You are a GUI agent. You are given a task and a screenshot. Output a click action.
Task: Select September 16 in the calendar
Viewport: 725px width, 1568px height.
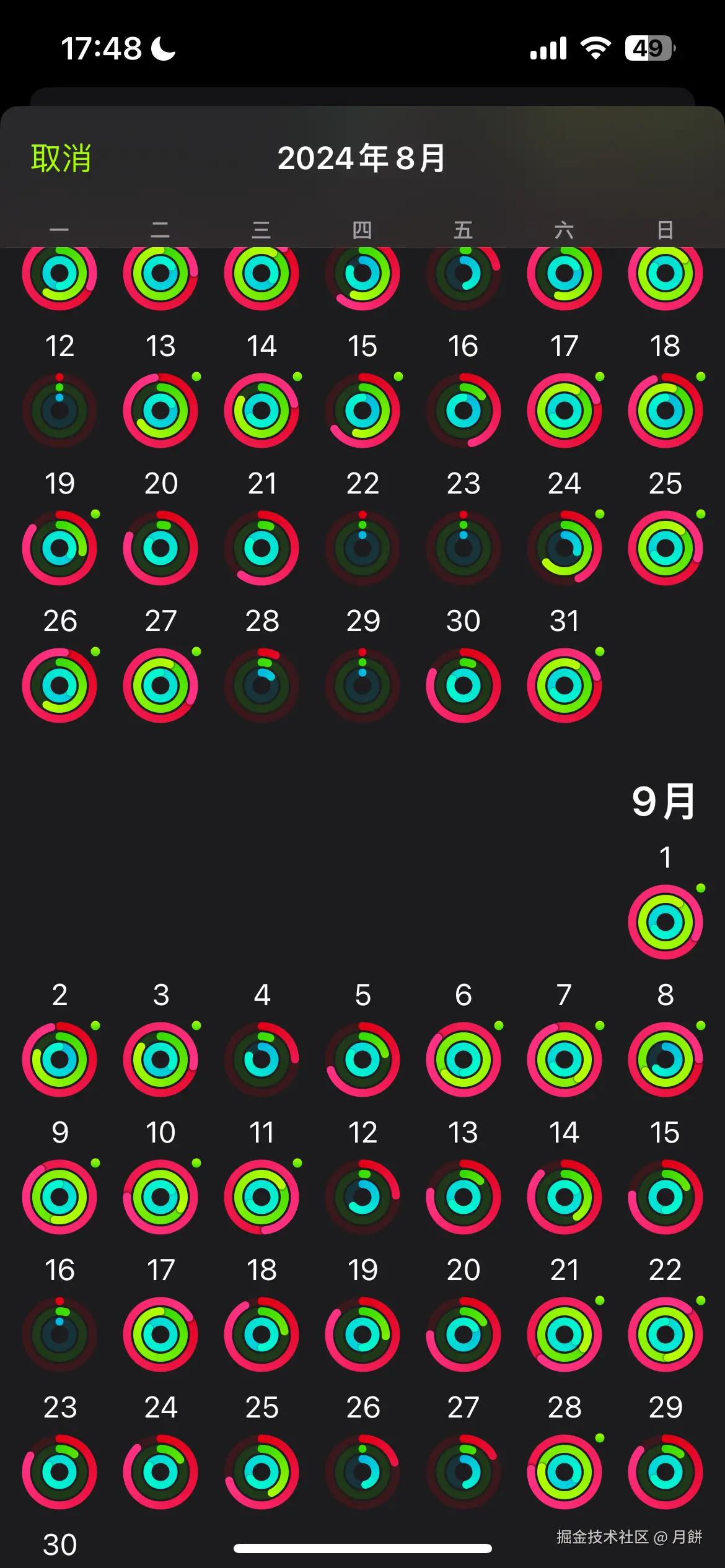point(59,1334)
